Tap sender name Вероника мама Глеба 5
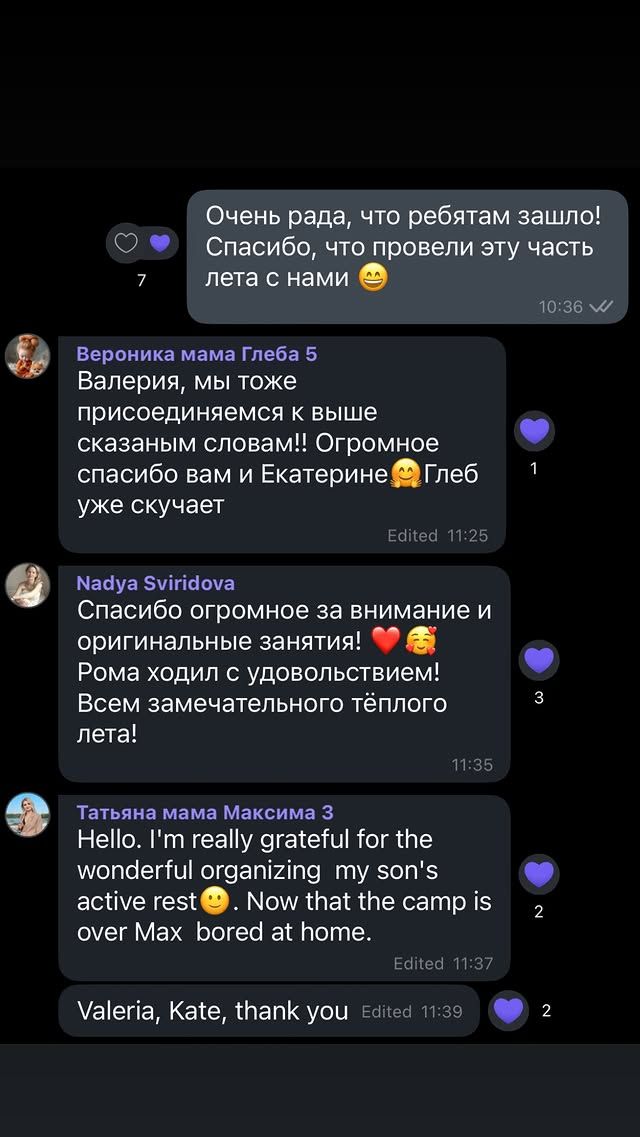Image resolution: width=640 pixels, height=1137 pixels. tap(197, 354)
